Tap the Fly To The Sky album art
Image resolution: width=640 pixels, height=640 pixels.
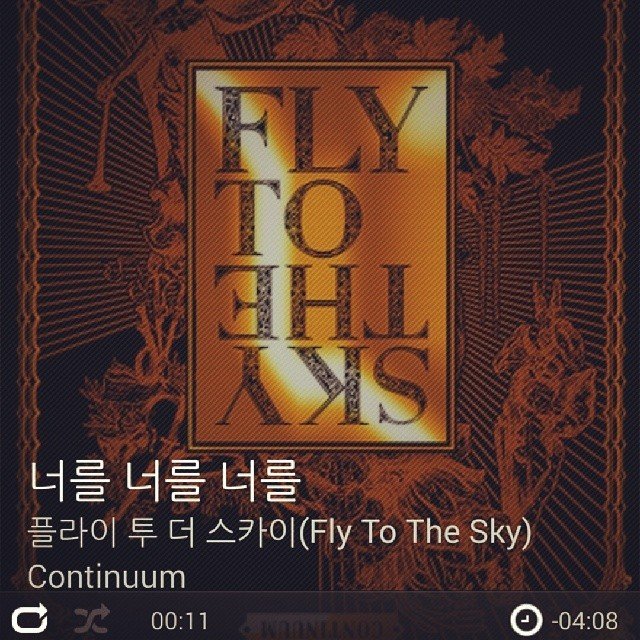point(322,255)
